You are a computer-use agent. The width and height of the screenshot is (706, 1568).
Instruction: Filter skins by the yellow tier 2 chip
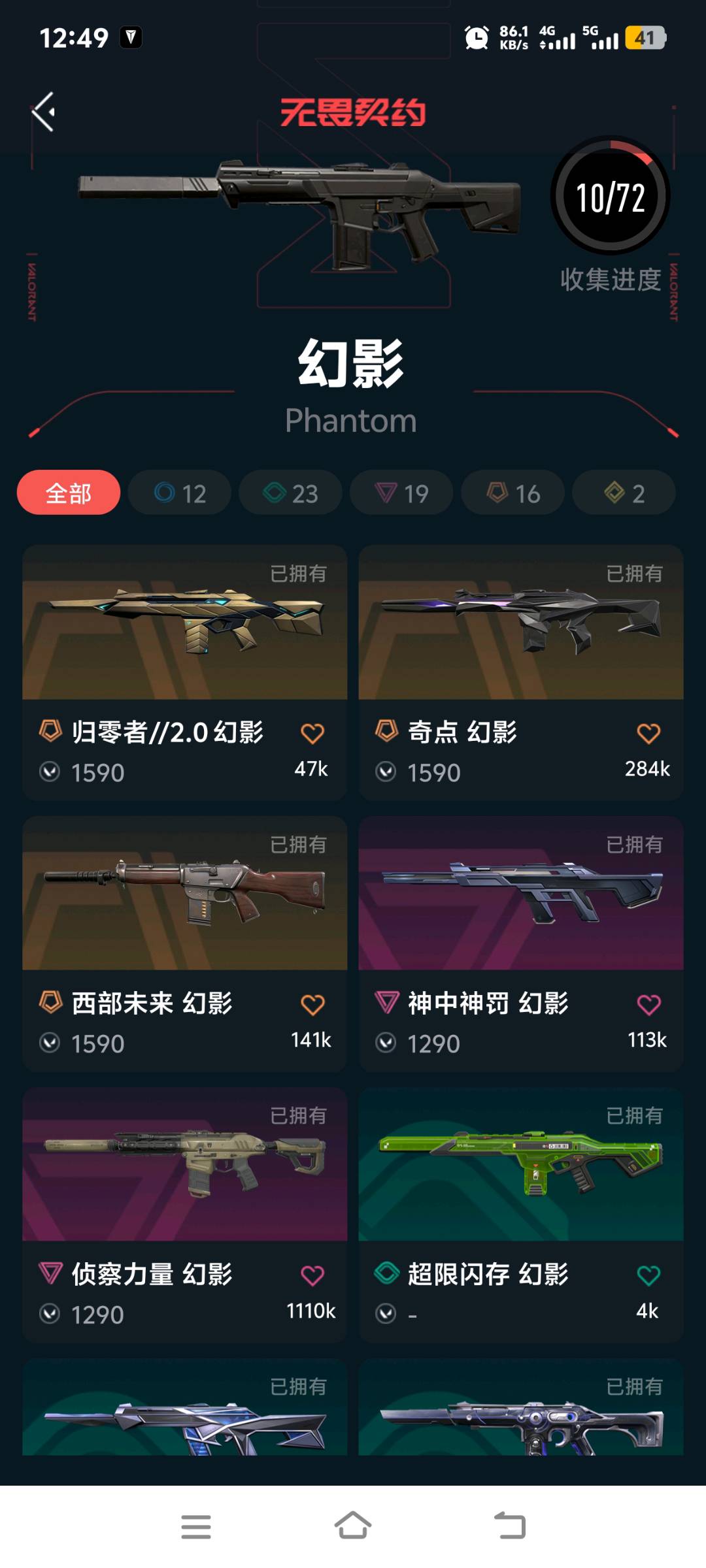[624, 493]
